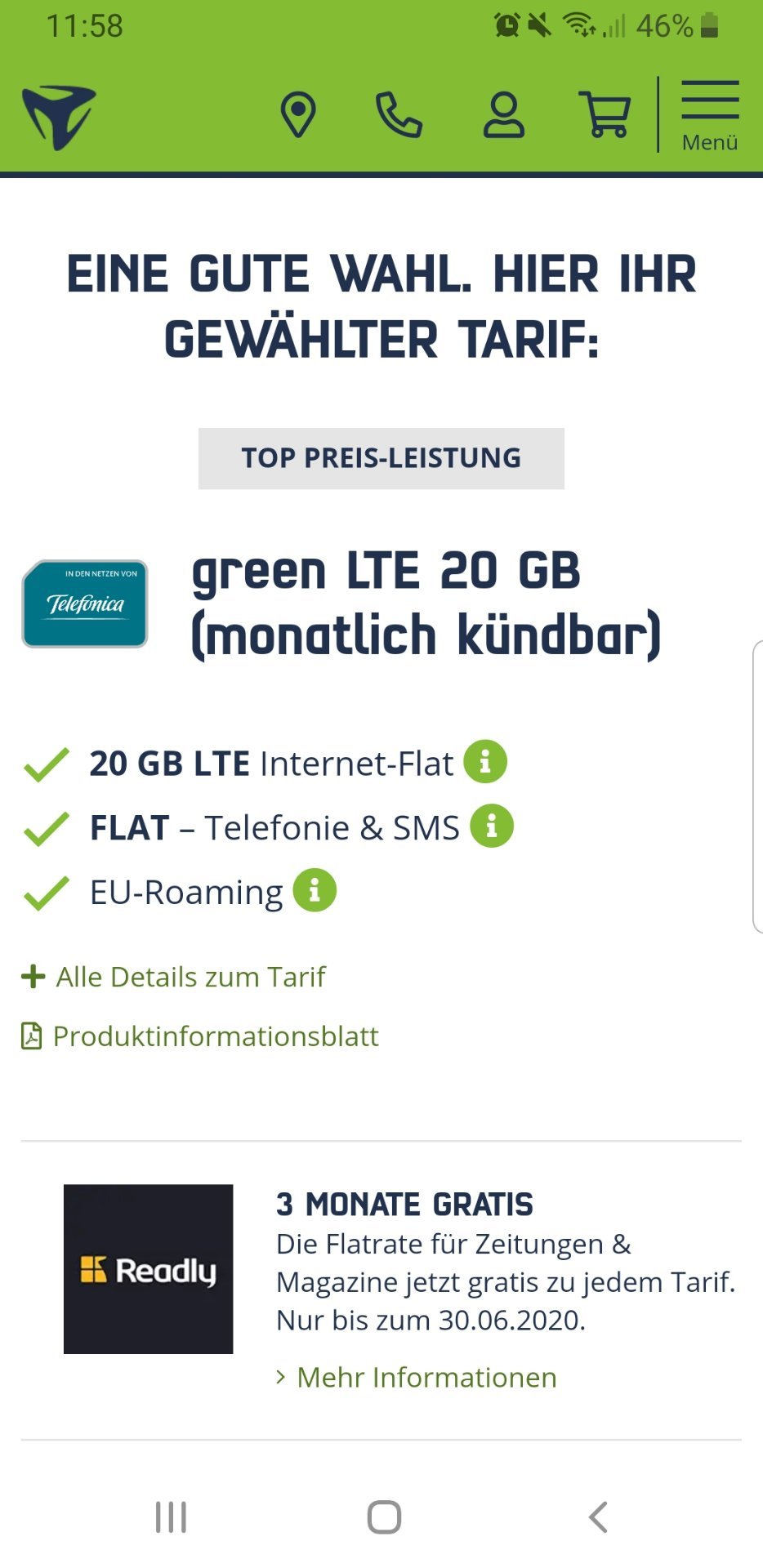The width and height of the screenshot is (763, 1568).
Task: Open the store locator pin icon
Action: [x=298, y=115]
